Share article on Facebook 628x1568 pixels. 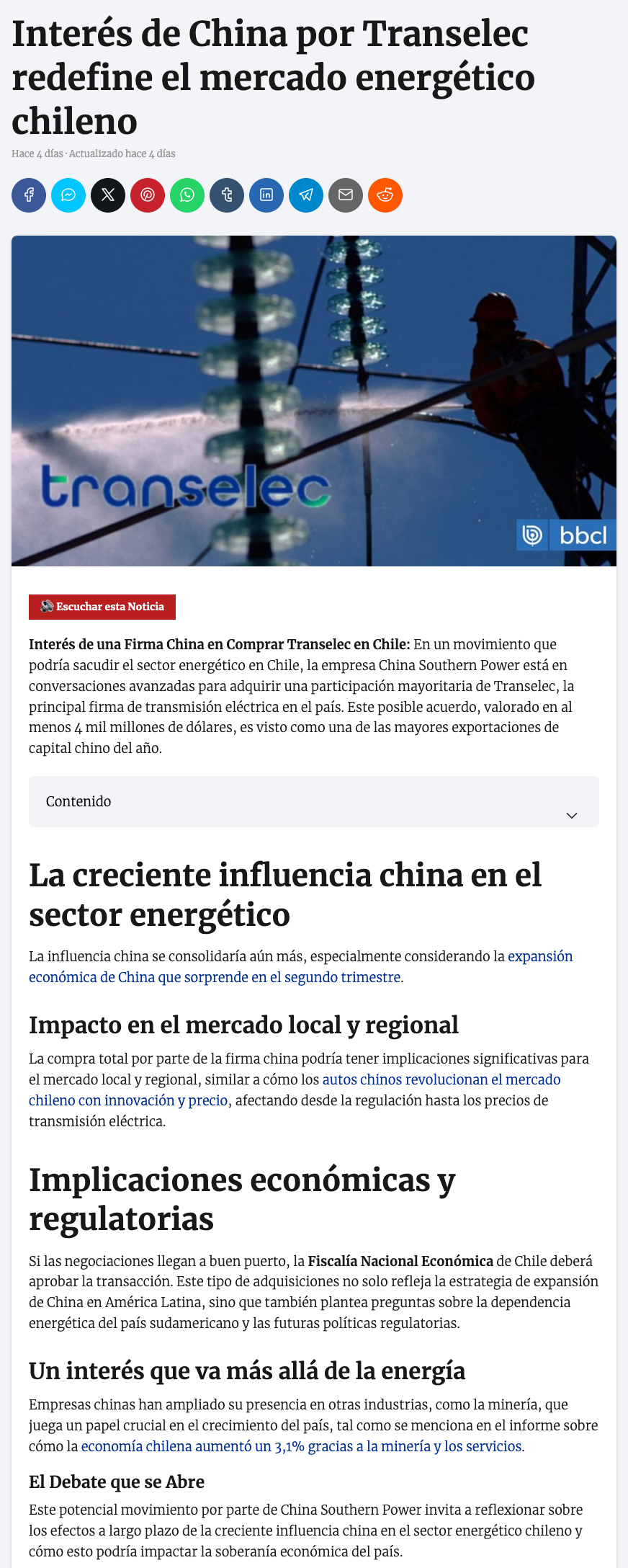(x=29, y=195)
